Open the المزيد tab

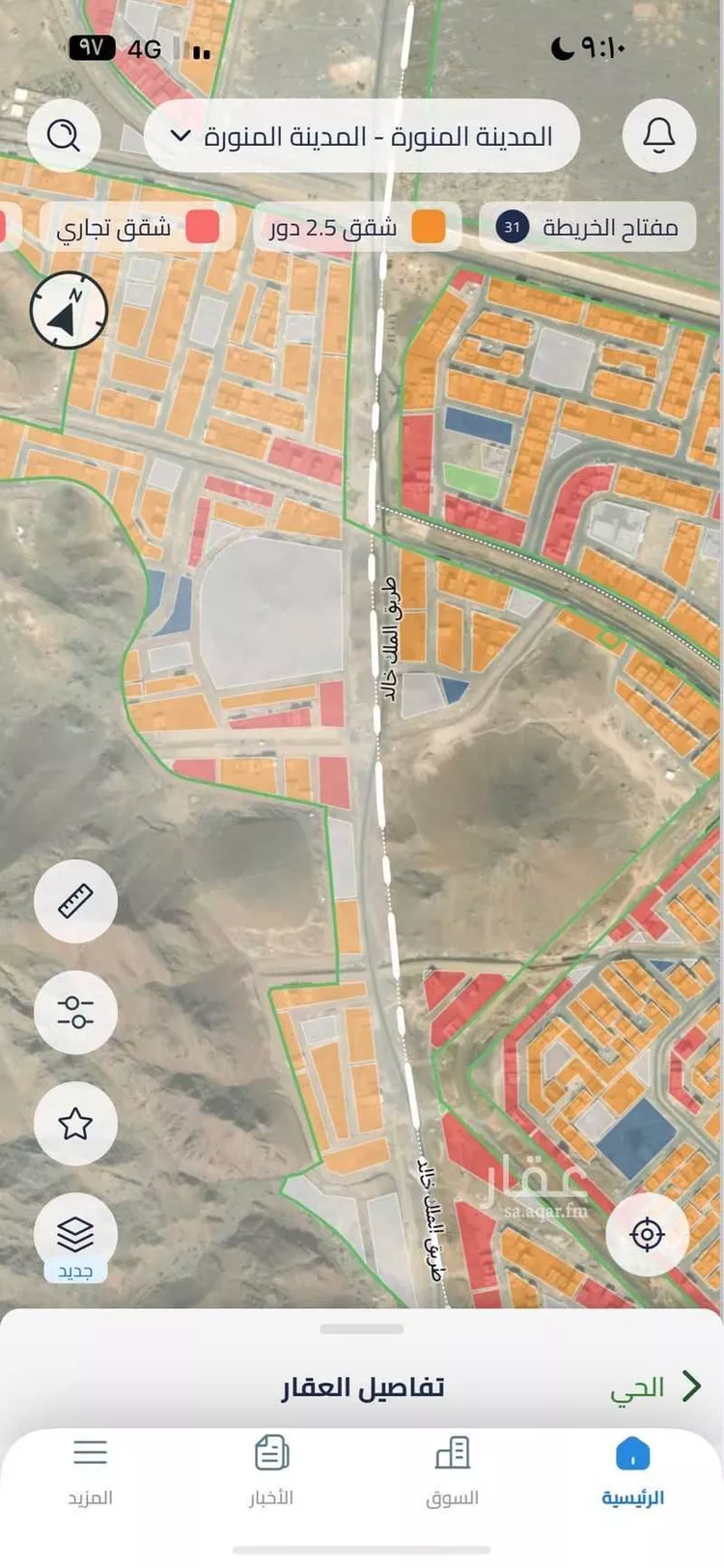[90, 1471]
